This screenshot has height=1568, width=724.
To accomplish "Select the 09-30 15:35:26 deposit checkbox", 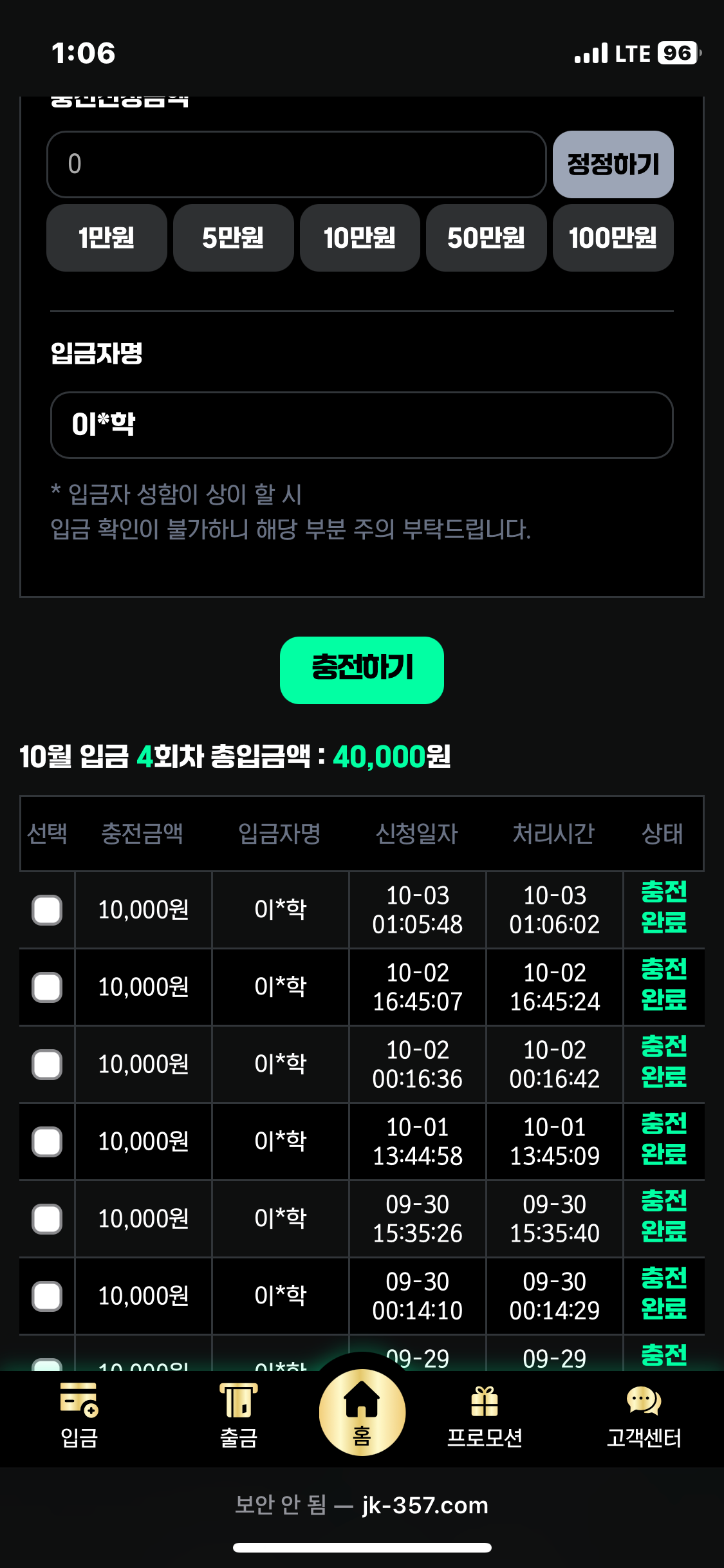I will pyautogui.click(x=47, y=1219).
